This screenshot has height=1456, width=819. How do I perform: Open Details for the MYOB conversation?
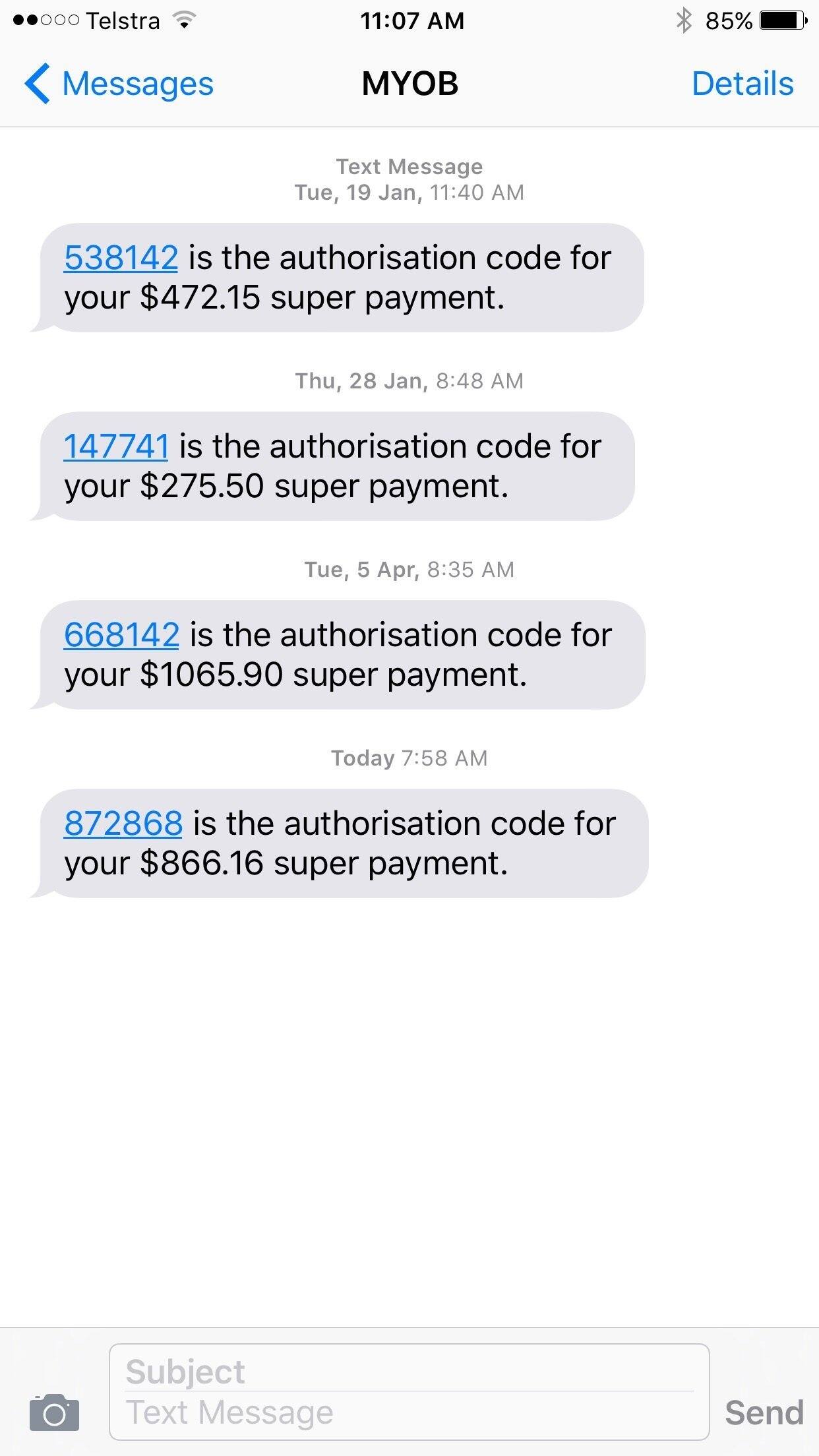point(743,84)
